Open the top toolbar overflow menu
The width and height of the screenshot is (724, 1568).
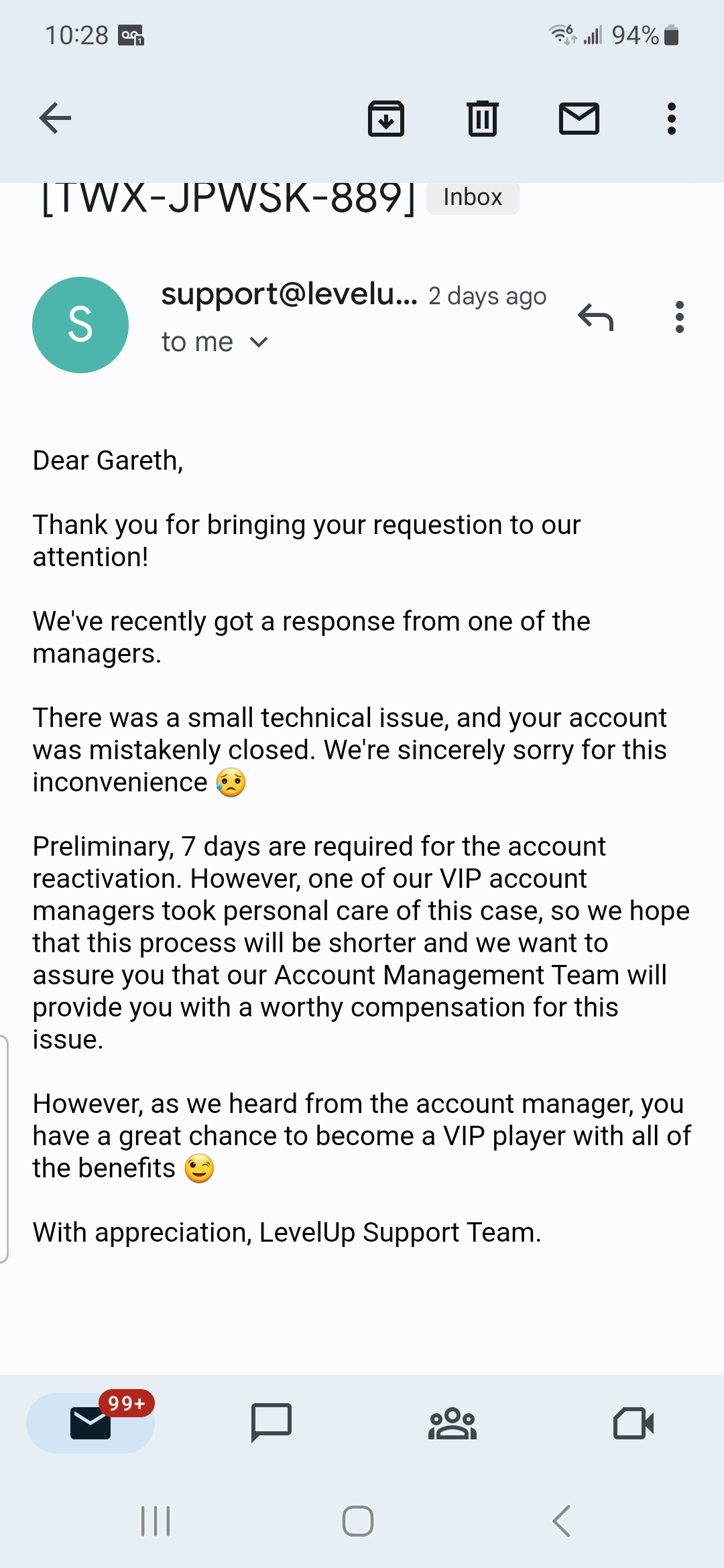[x=671, y=119]
